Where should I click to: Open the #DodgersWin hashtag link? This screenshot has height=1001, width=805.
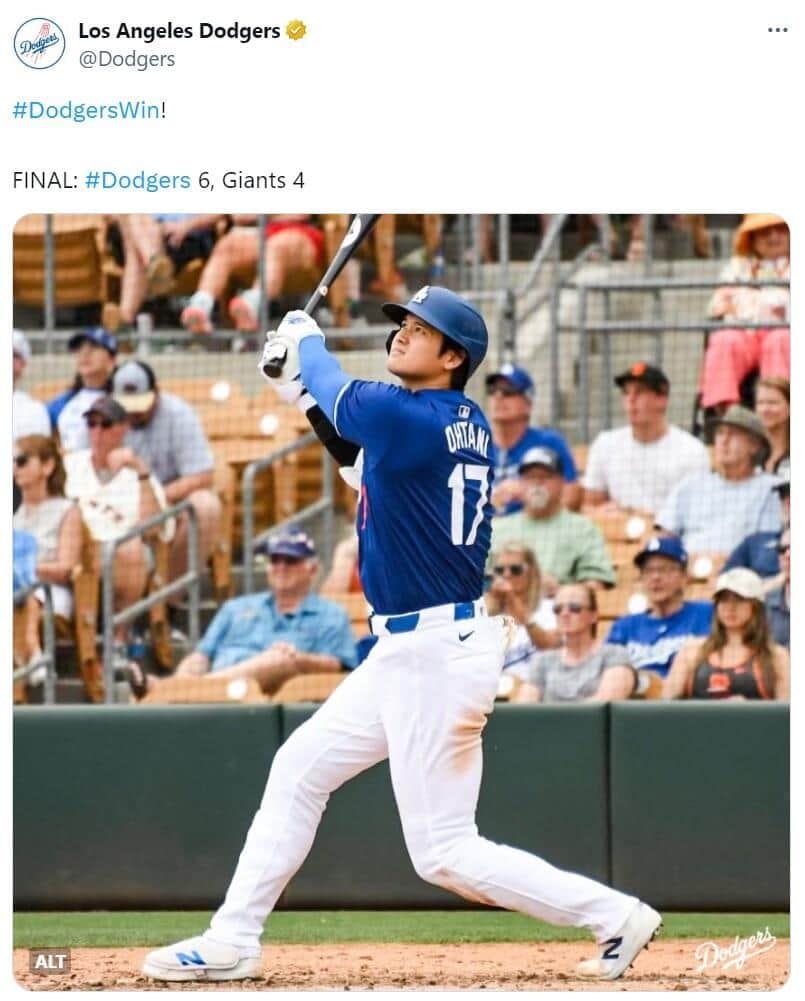[x=84, y=111]
